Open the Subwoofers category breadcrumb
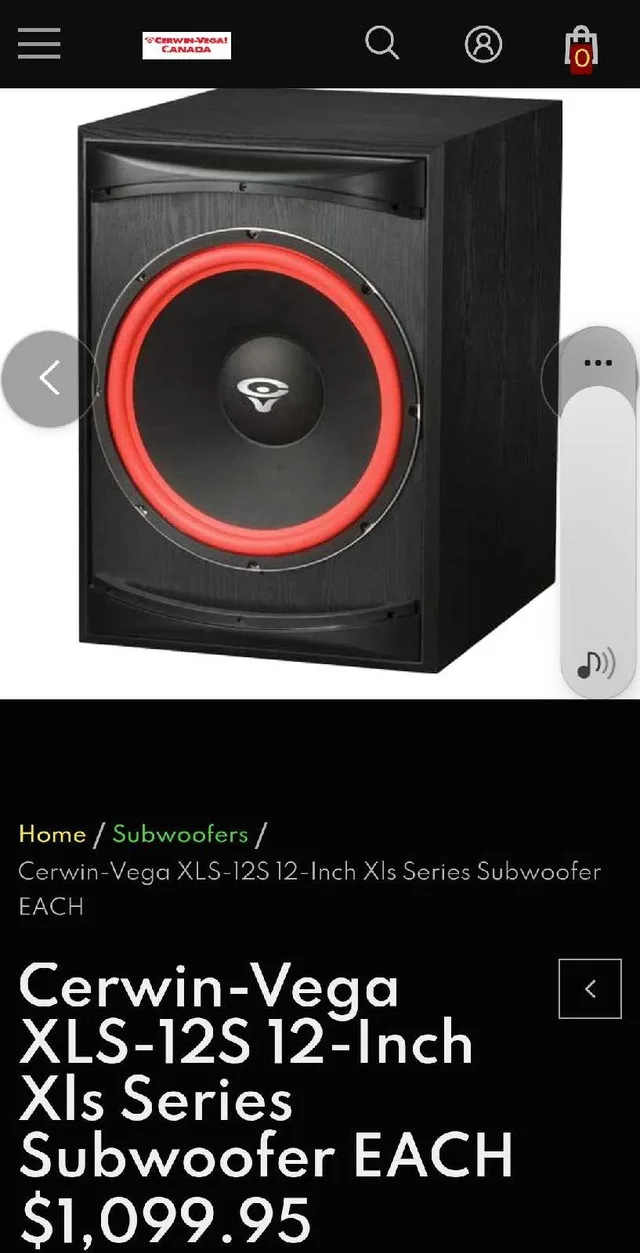This screenshot has width=640, height=1253. 180,833
